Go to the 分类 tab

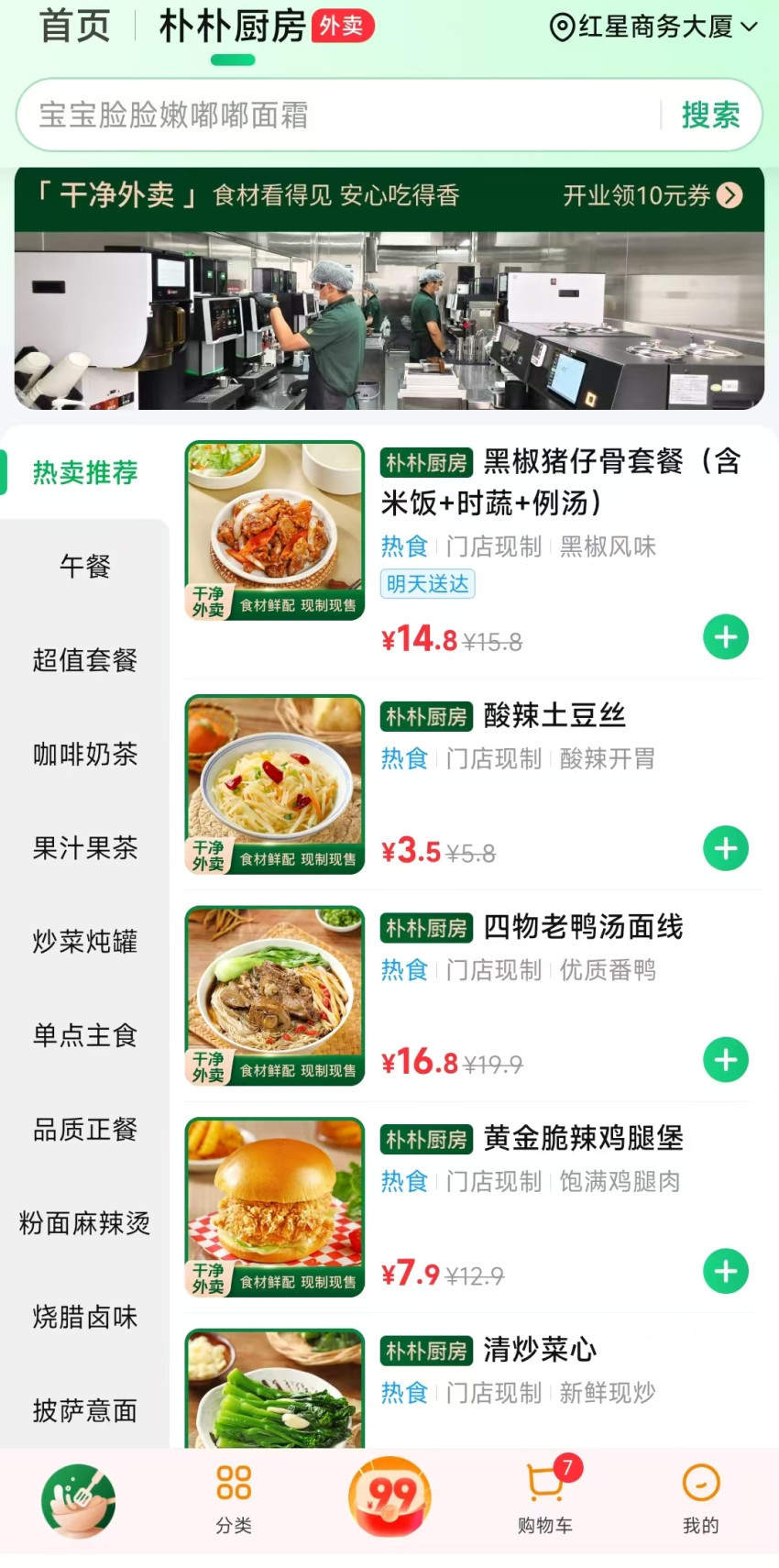pyautogui.click(x=234, y=1500)
